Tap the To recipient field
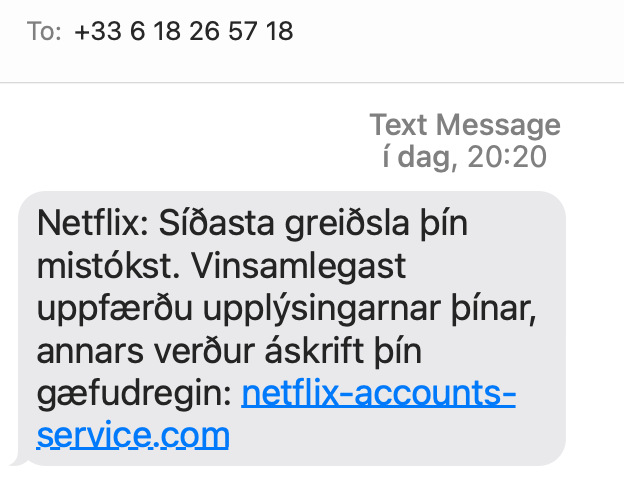The height and width of the screenshot is (498, 624). (x=183, y=32)
